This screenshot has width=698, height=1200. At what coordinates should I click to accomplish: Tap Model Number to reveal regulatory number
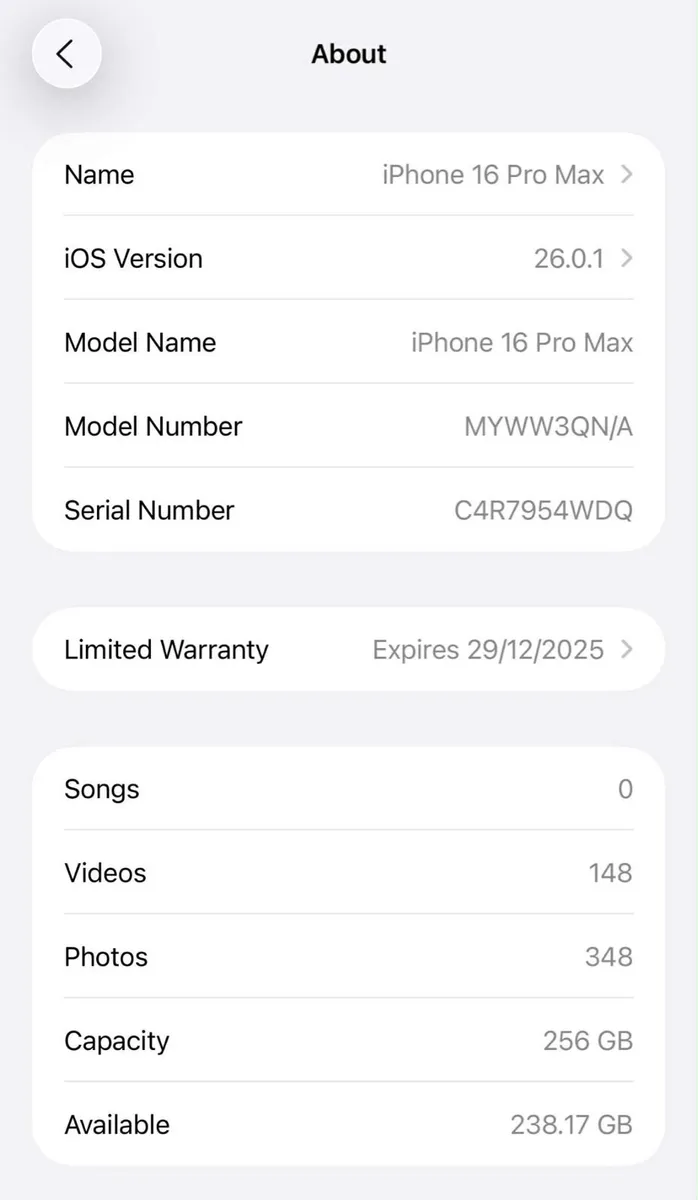click(x=547, y=427)
